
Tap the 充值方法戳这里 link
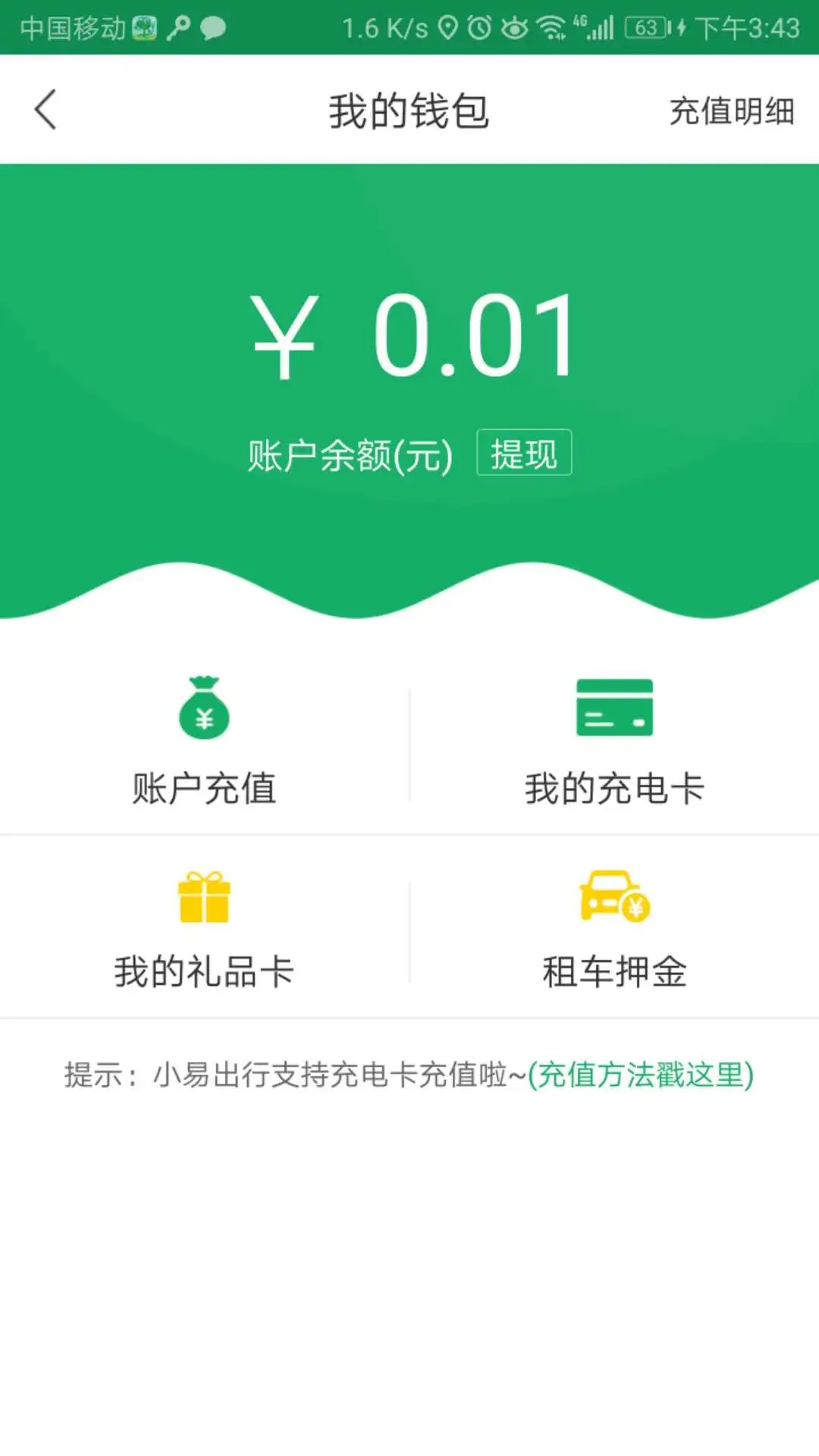[x=642, y=1073]
